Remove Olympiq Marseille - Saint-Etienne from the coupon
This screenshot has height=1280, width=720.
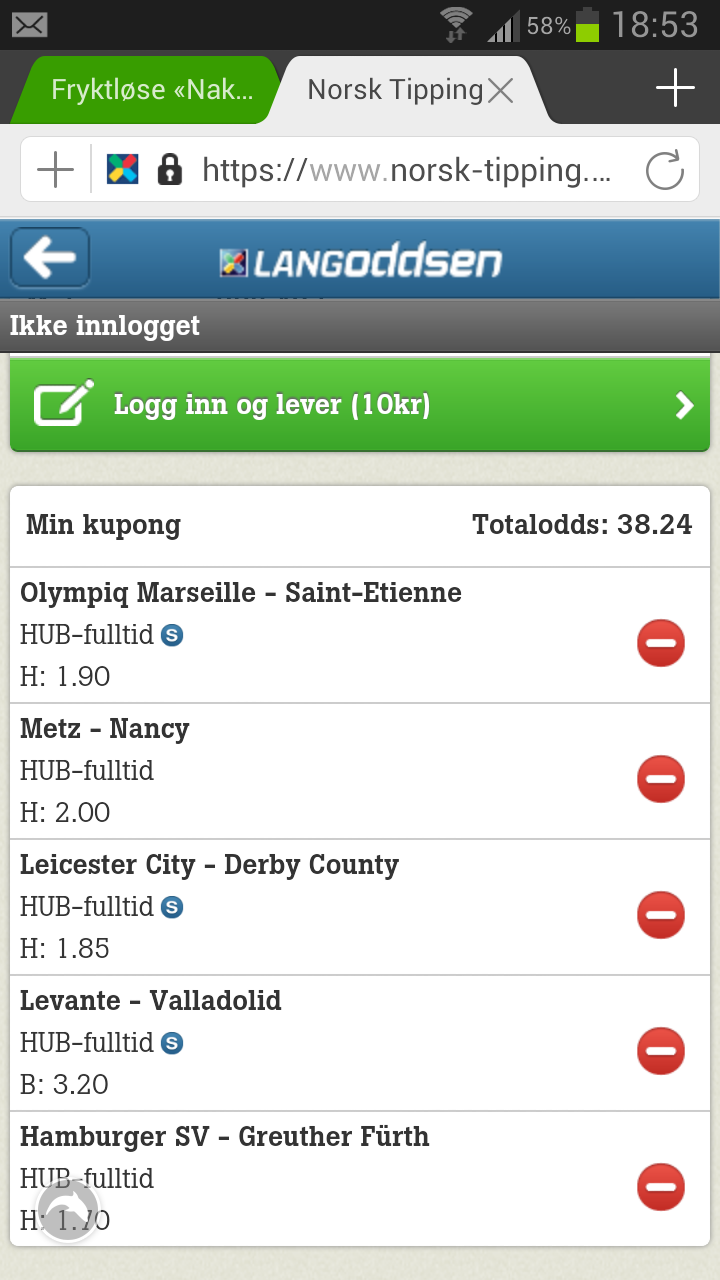click(x=661, y=643)
